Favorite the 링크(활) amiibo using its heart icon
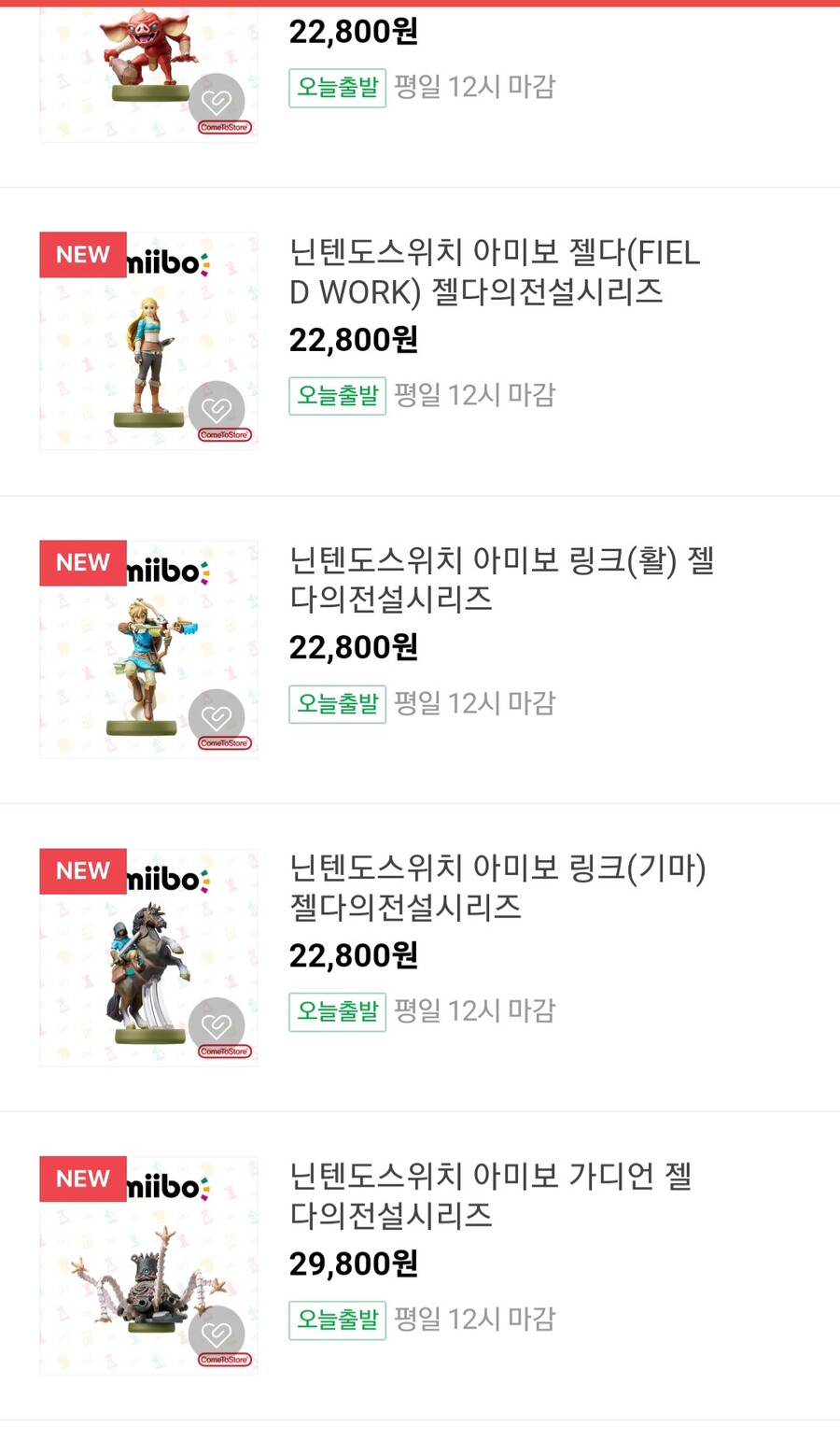Viewport: 840px width, 1440px height. click(x=217, y=717)
